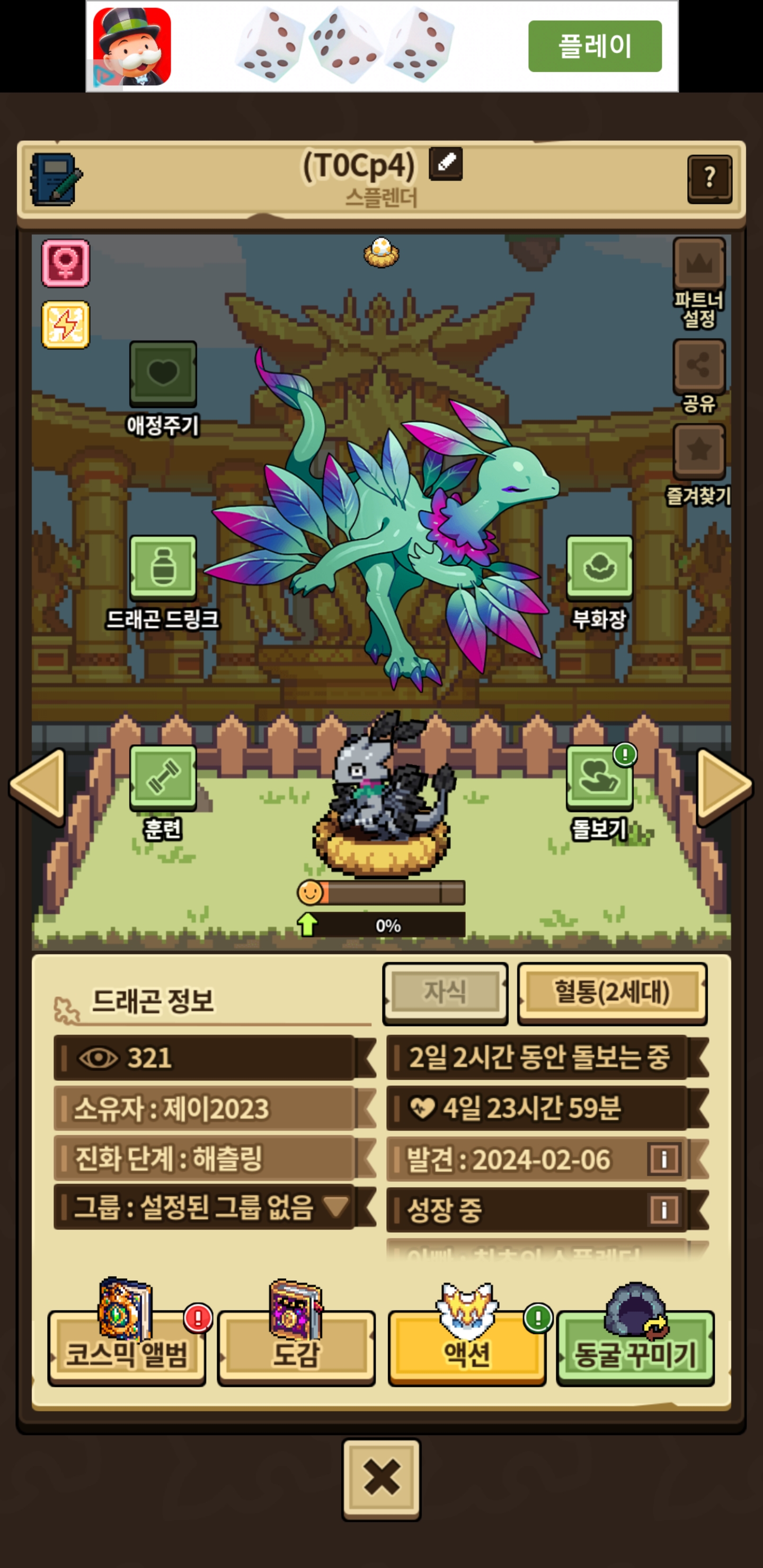Viewport: 763px width, 1568px height.
Task: Open the help question mark button
Action: click(x=709, y=179)
